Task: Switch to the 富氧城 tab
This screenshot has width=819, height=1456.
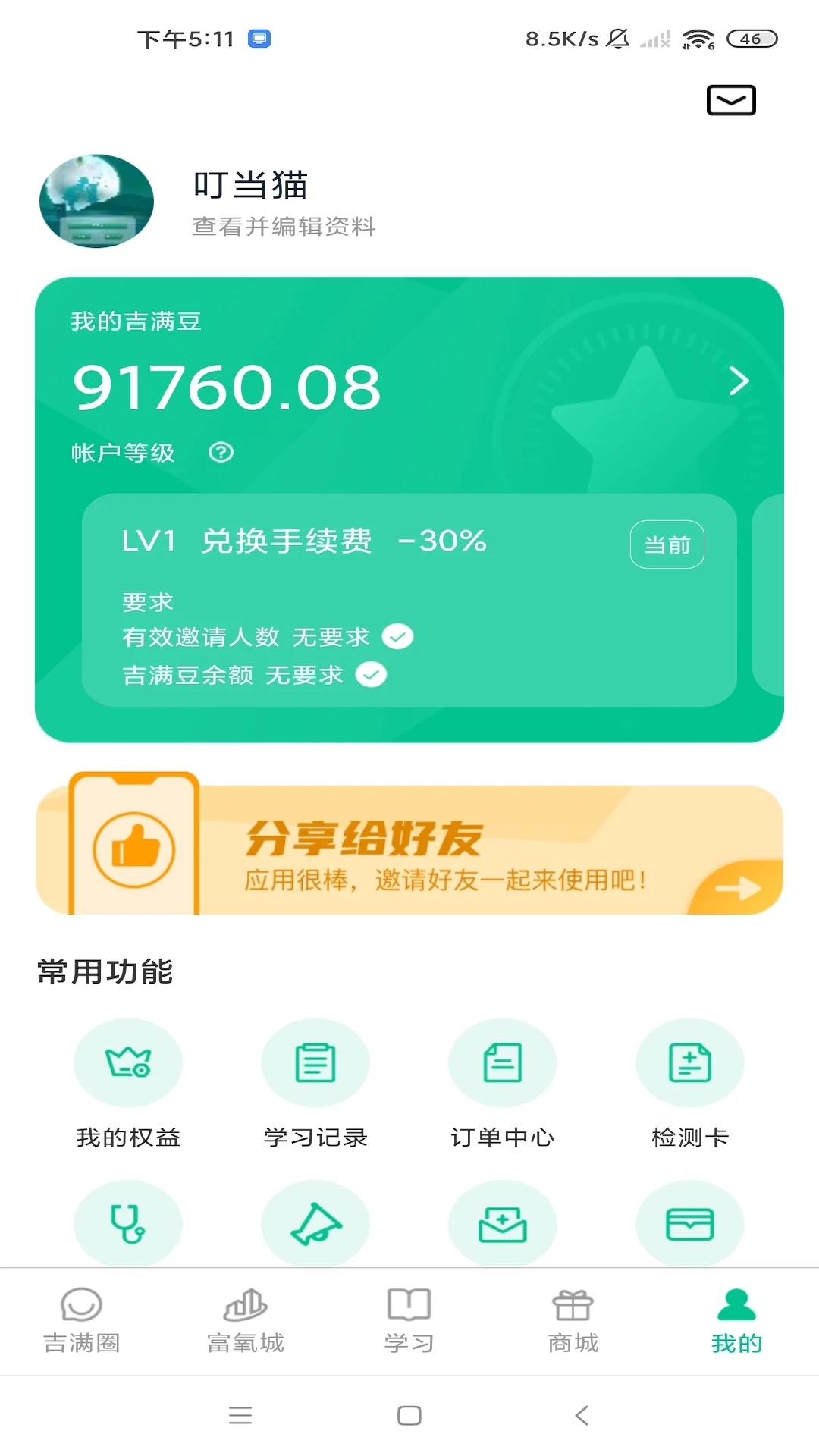Action: coord(246,1321)
